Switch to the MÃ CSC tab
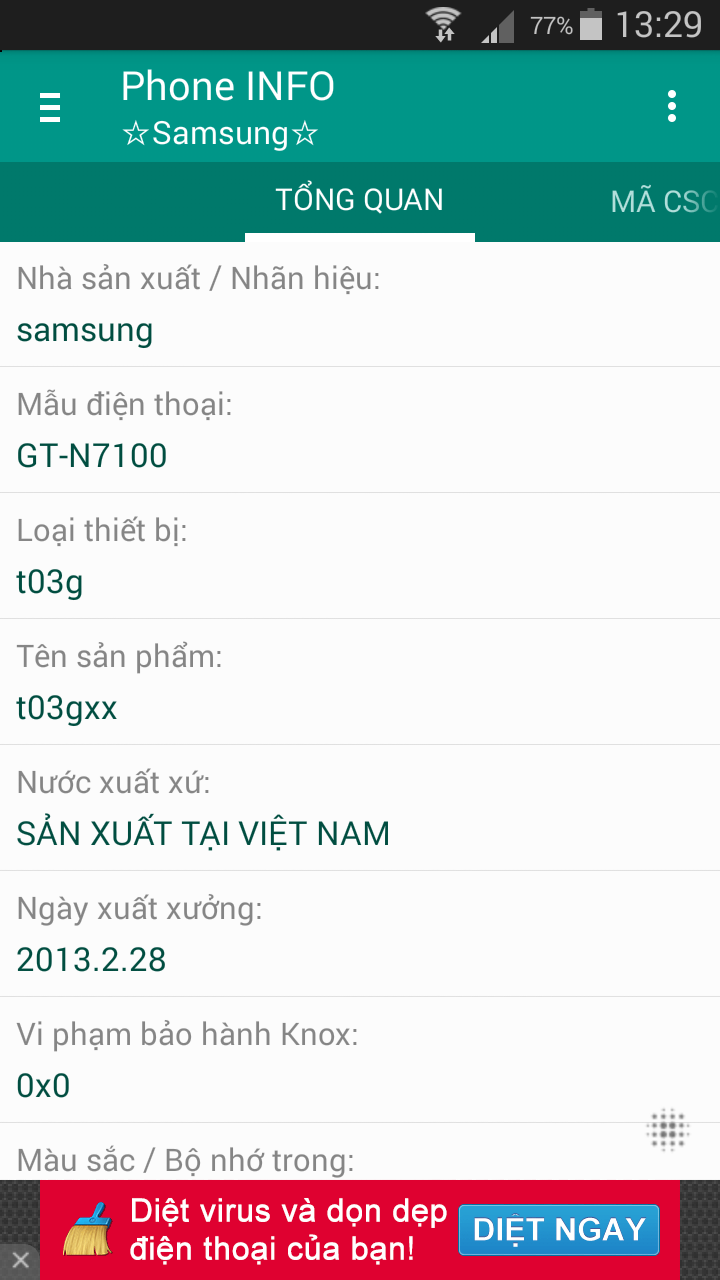Screen dimensions: 720x1280 tap(664, 201)
